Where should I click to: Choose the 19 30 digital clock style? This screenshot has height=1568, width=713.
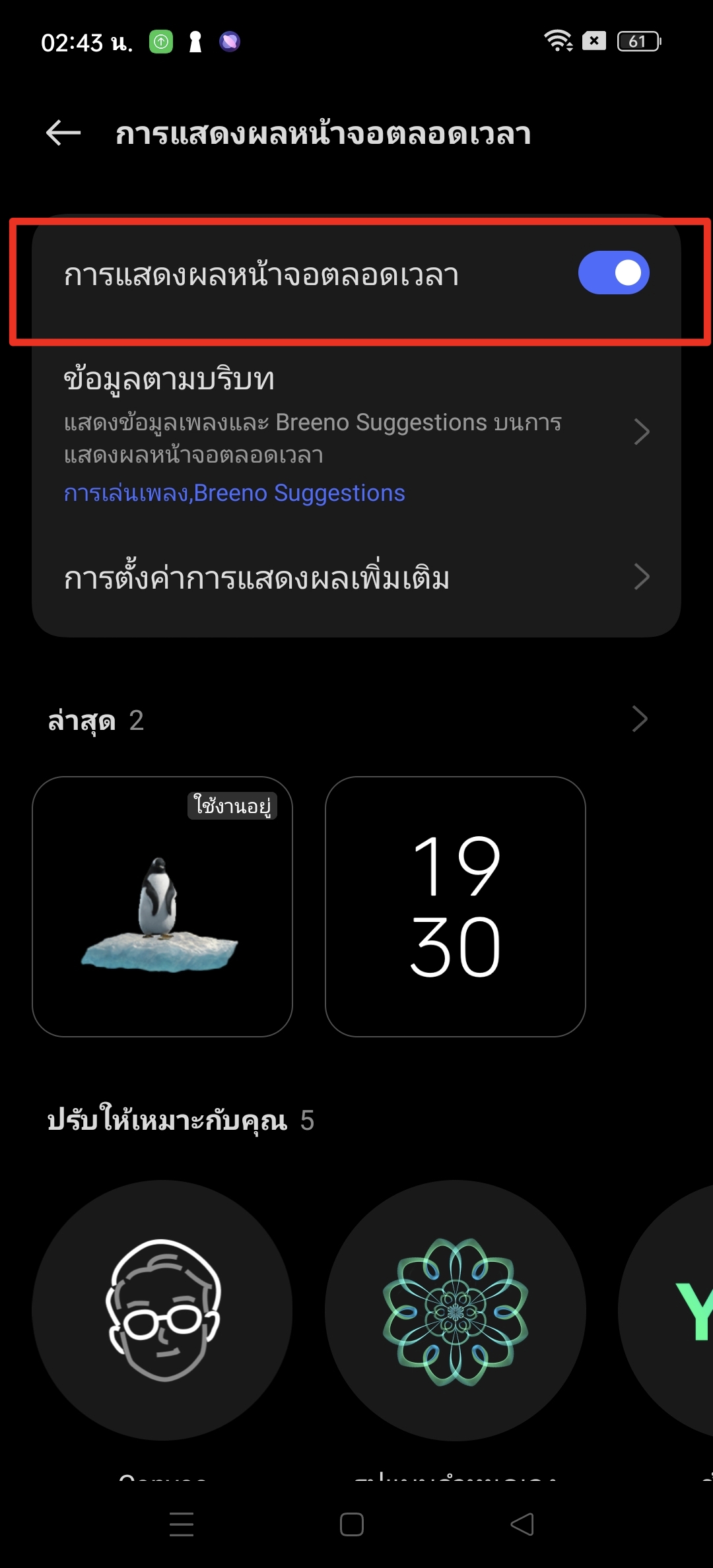point(456,907)
